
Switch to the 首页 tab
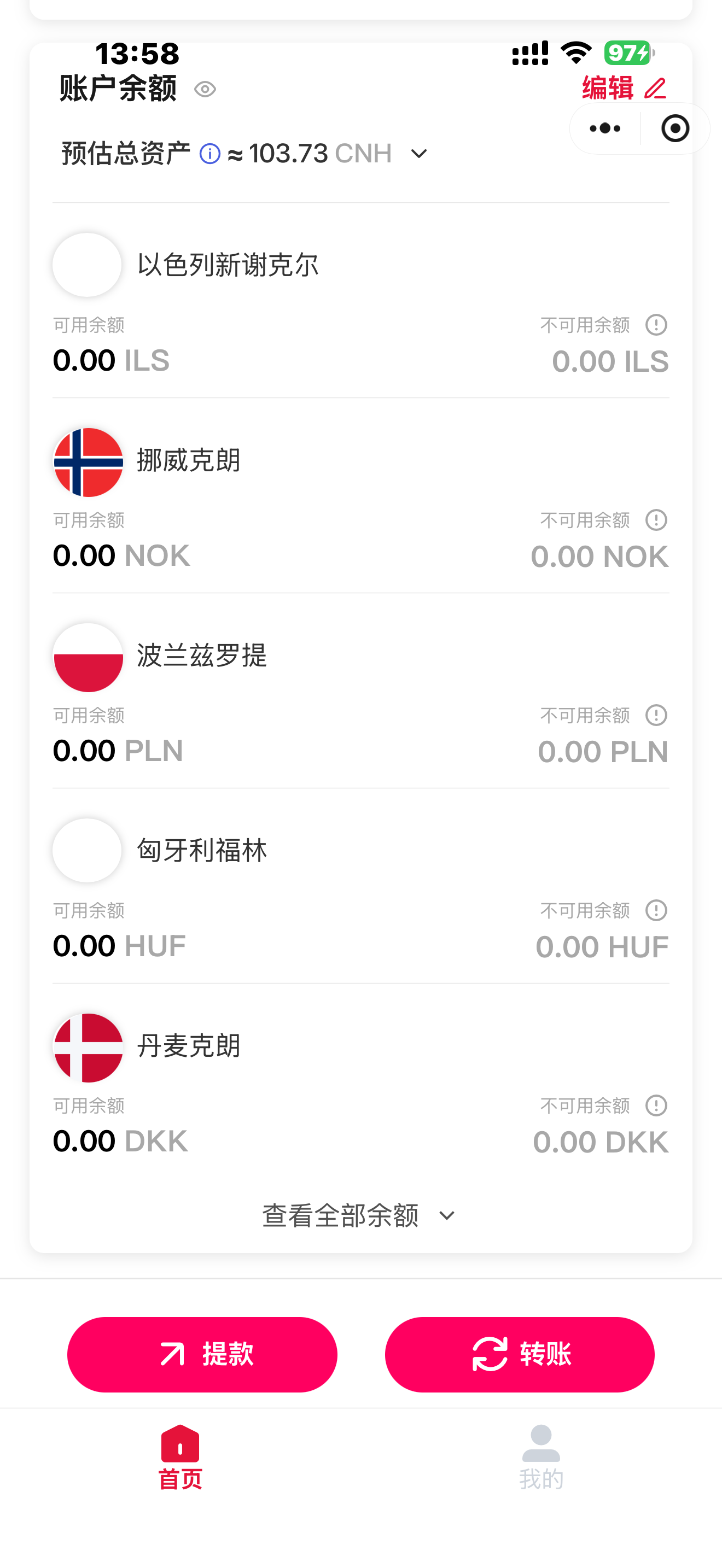(x=180, y=1457)
